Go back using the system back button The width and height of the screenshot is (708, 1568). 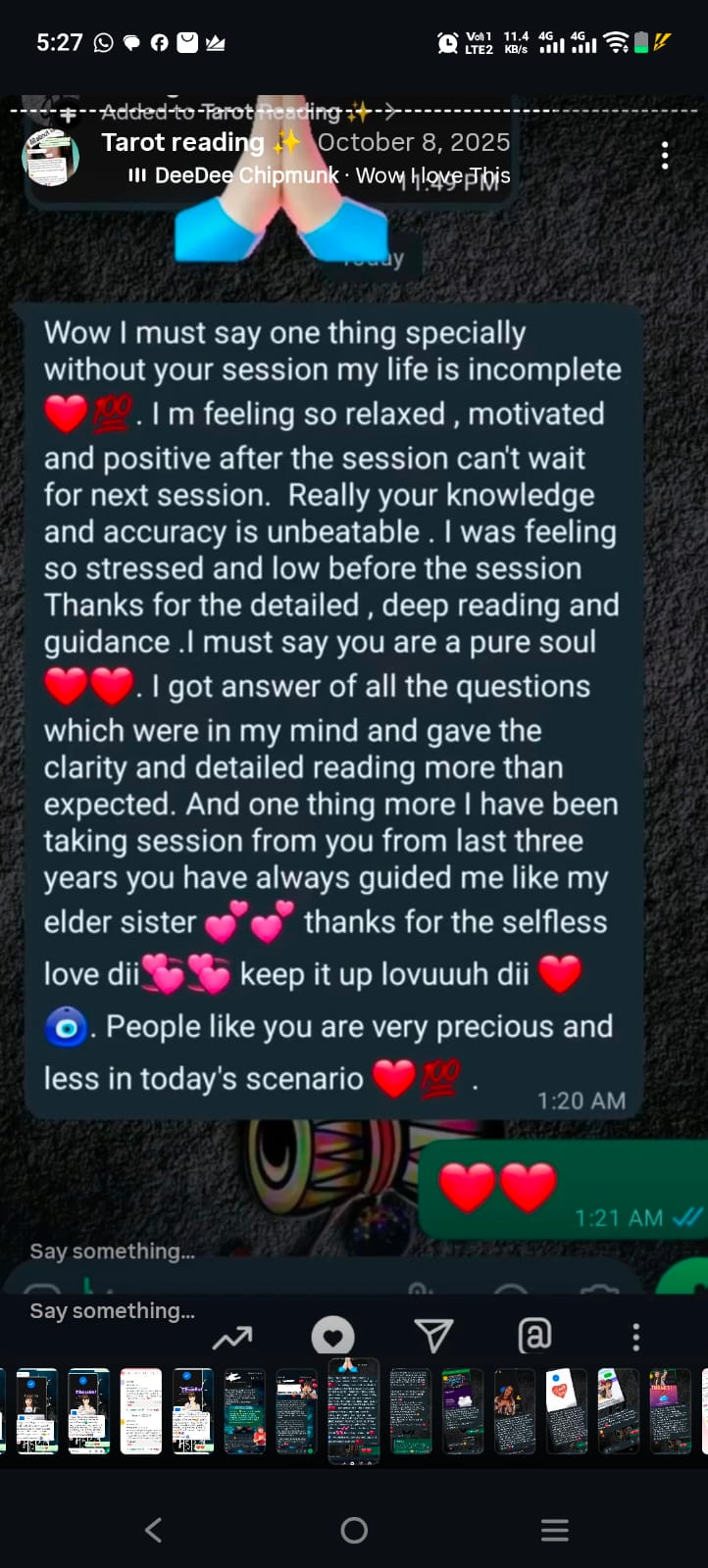(153, 1530)
